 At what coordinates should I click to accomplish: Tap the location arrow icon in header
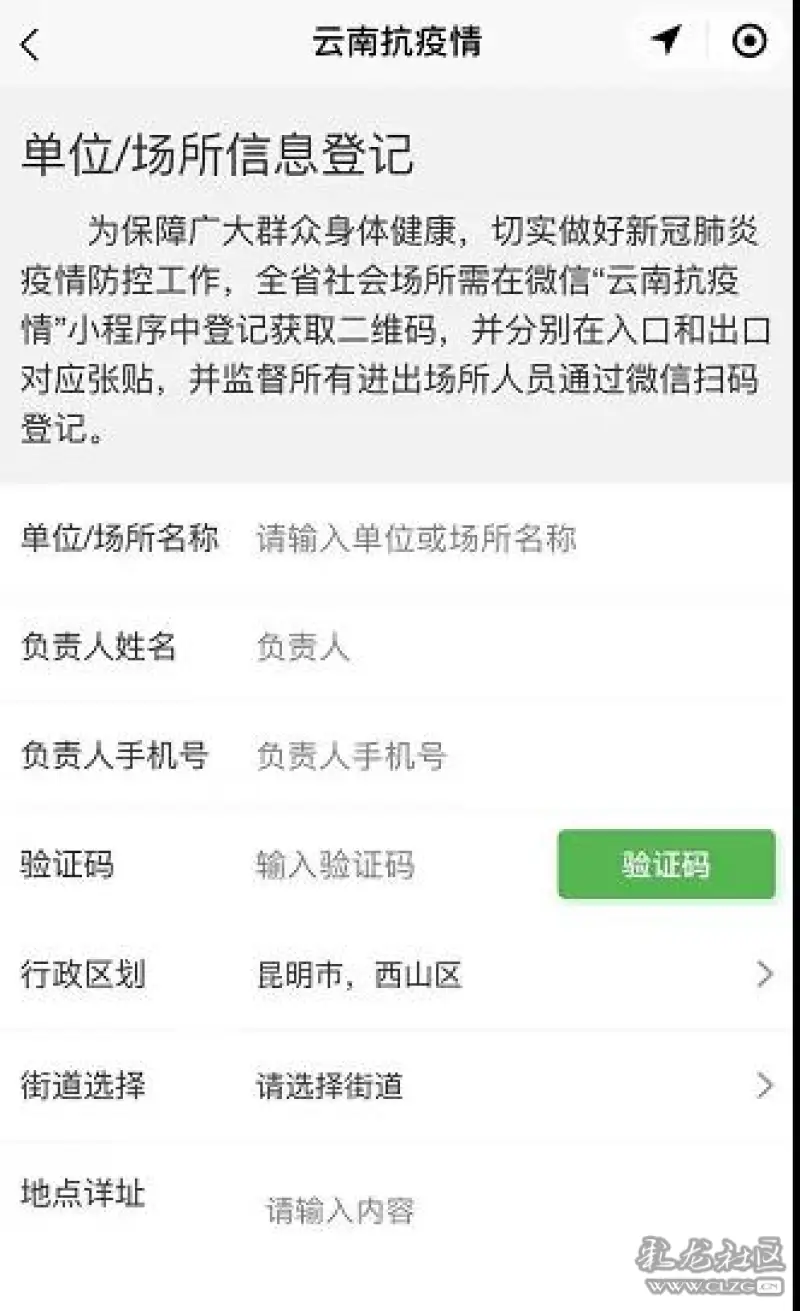[667, 40]
